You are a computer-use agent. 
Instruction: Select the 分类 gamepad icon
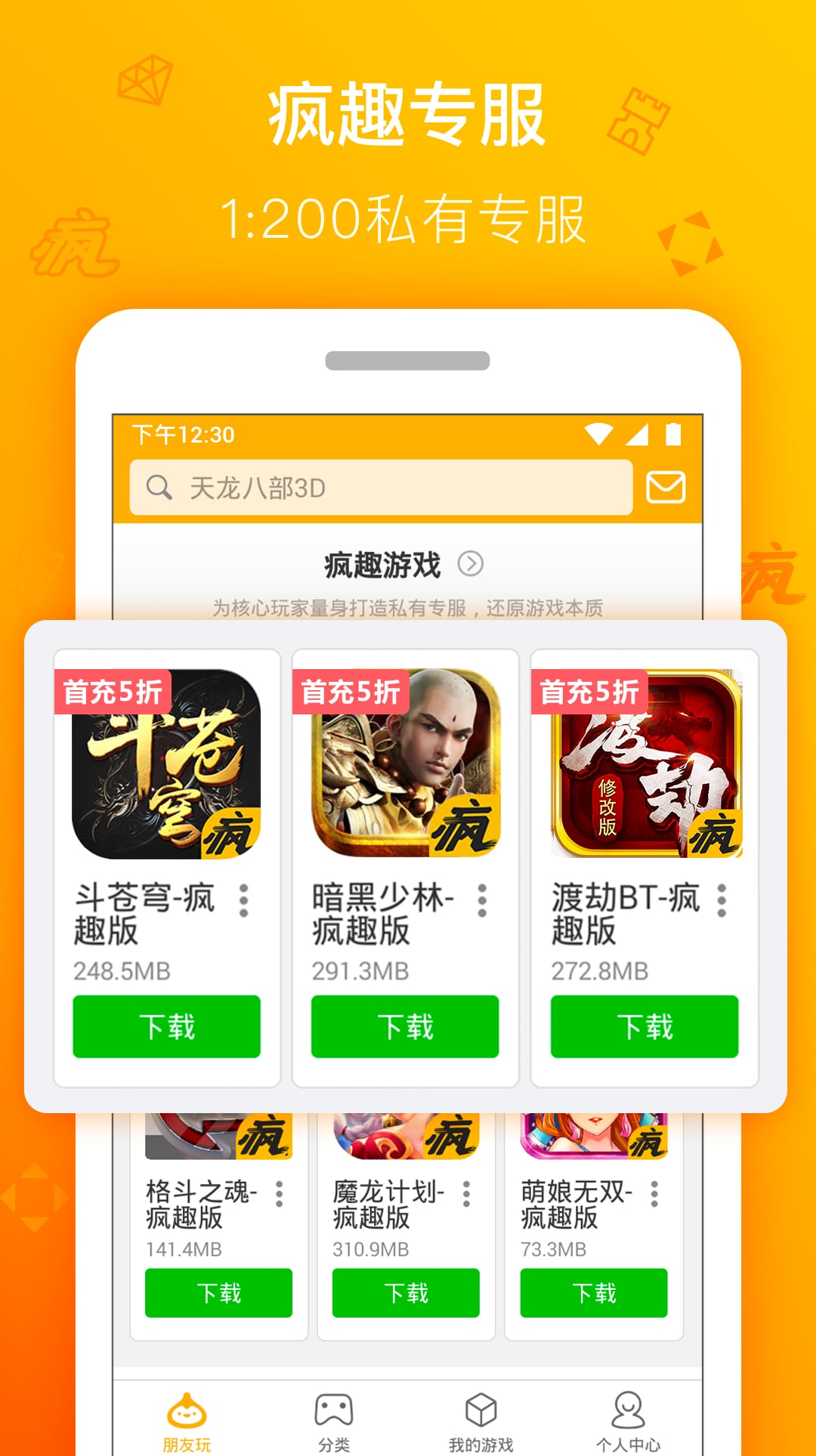pyautogui.click(x=335, y=1406)
